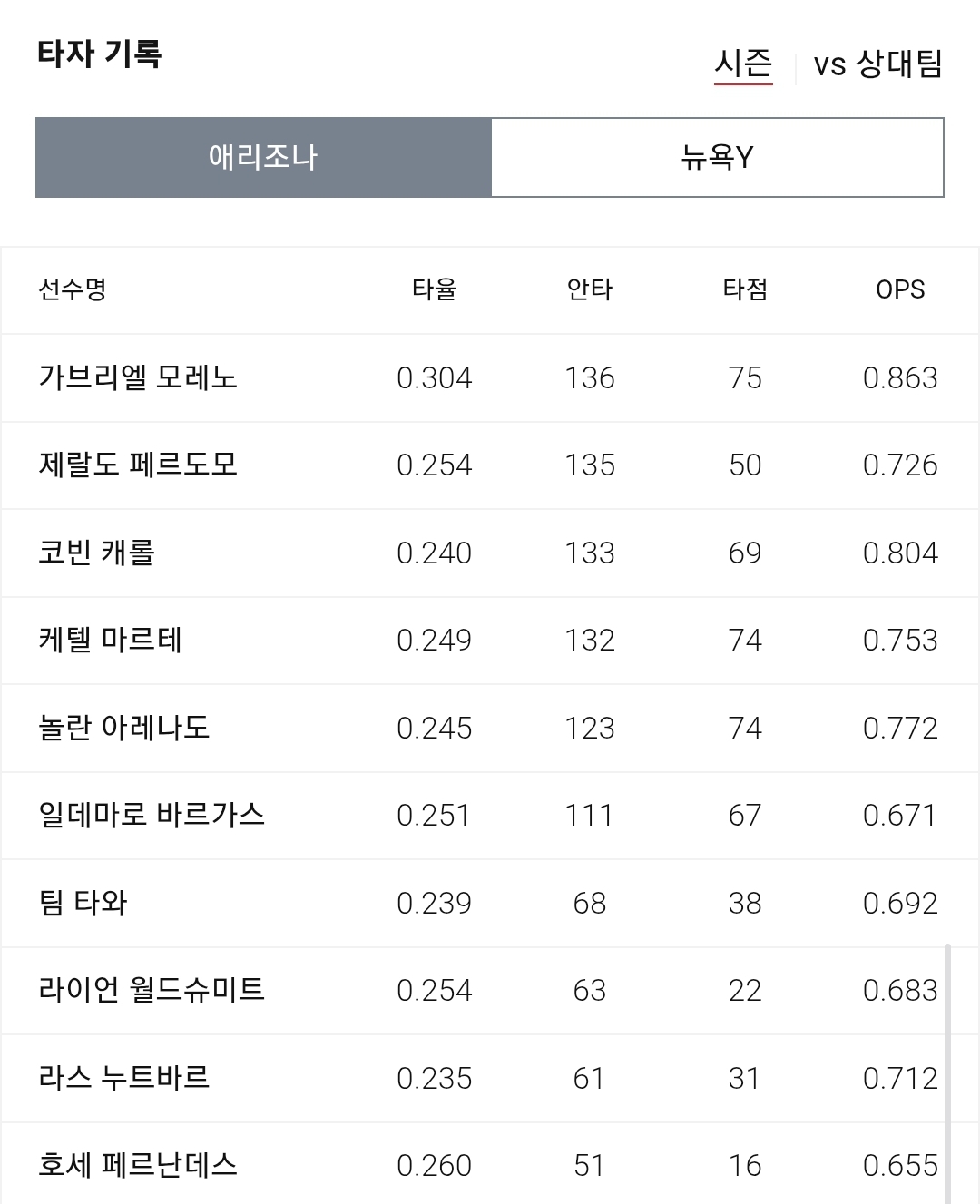The height and width of the screenshot is (1204, 980).
Task: Select the 애리조나 team tab
Action: (263, 157)
